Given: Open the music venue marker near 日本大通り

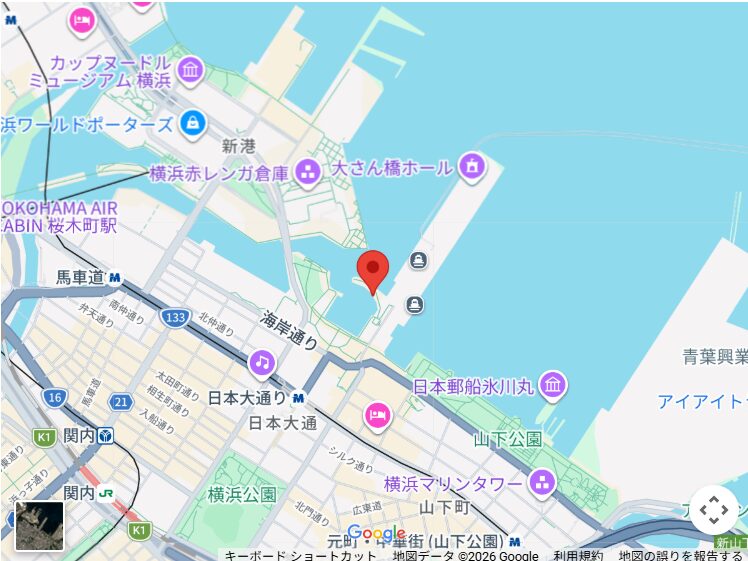Looking at the screenshot, I should click(262, 362).
